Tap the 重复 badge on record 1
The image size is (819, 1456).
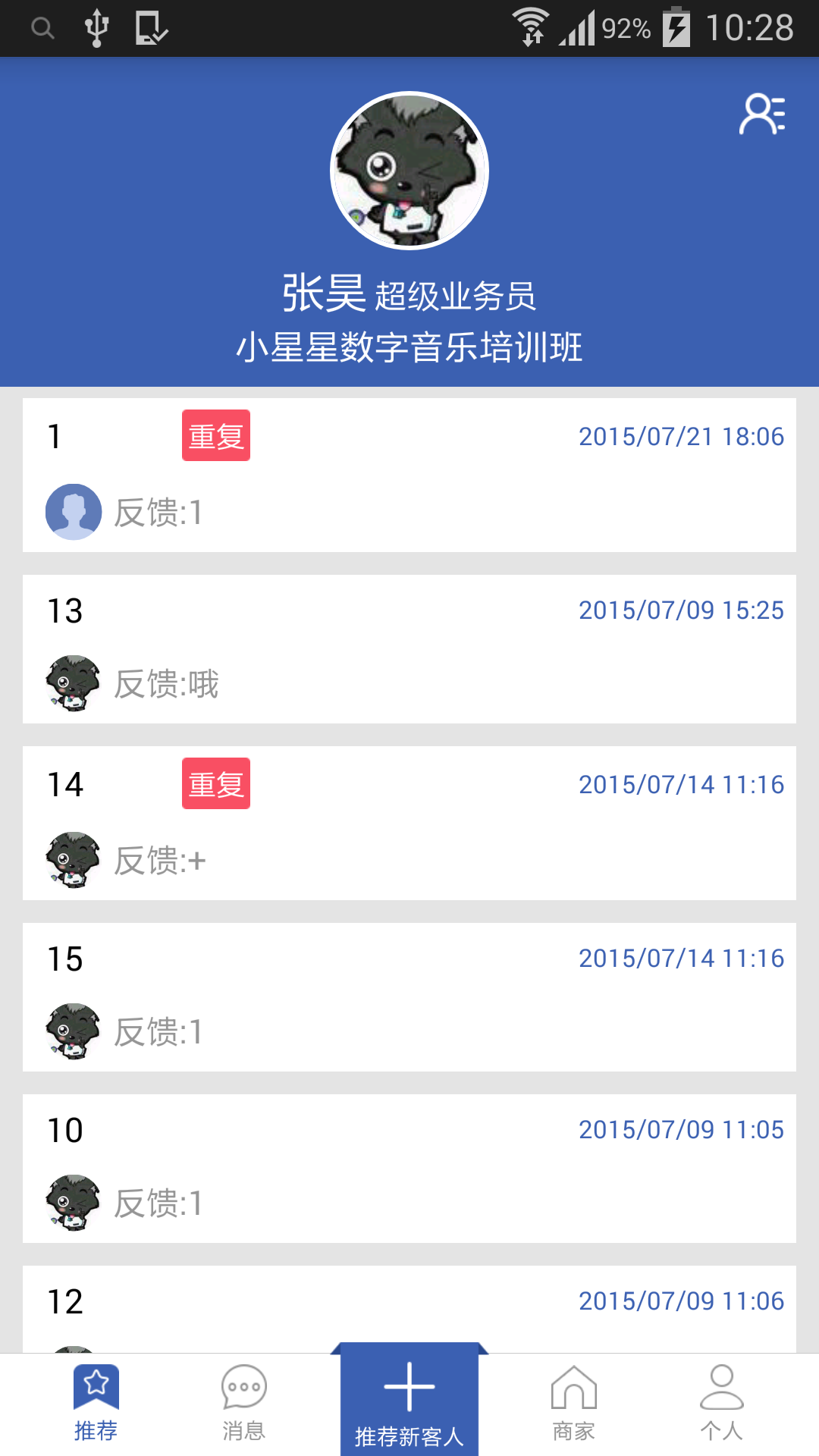tap(216, 435)
